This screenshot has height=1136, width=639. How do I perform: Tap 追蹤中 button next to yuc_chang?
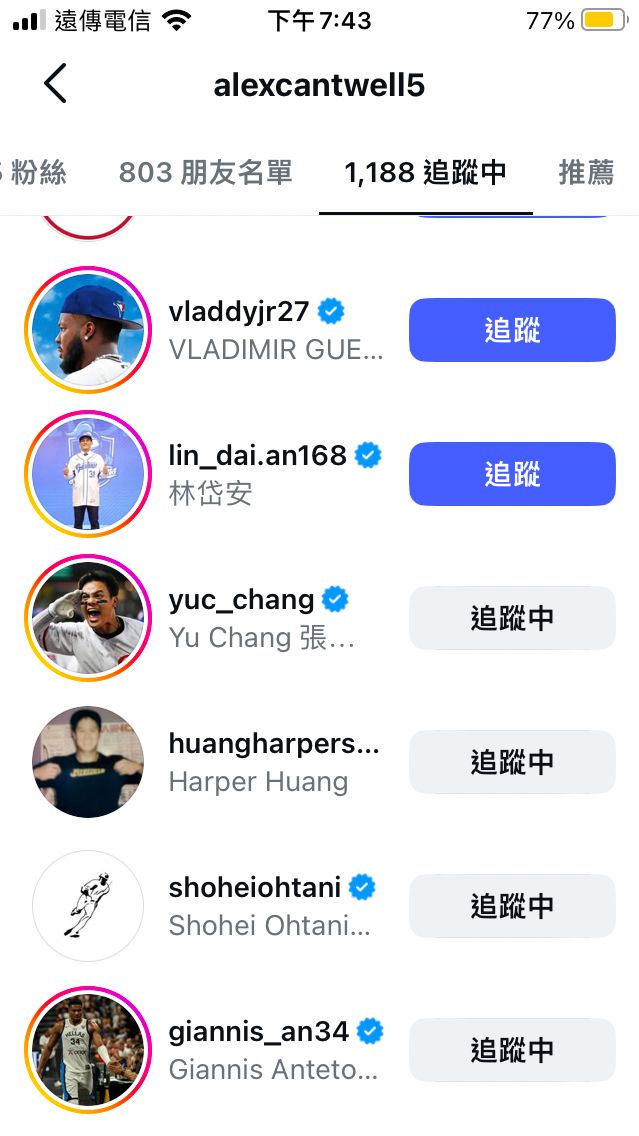(512, 618)
